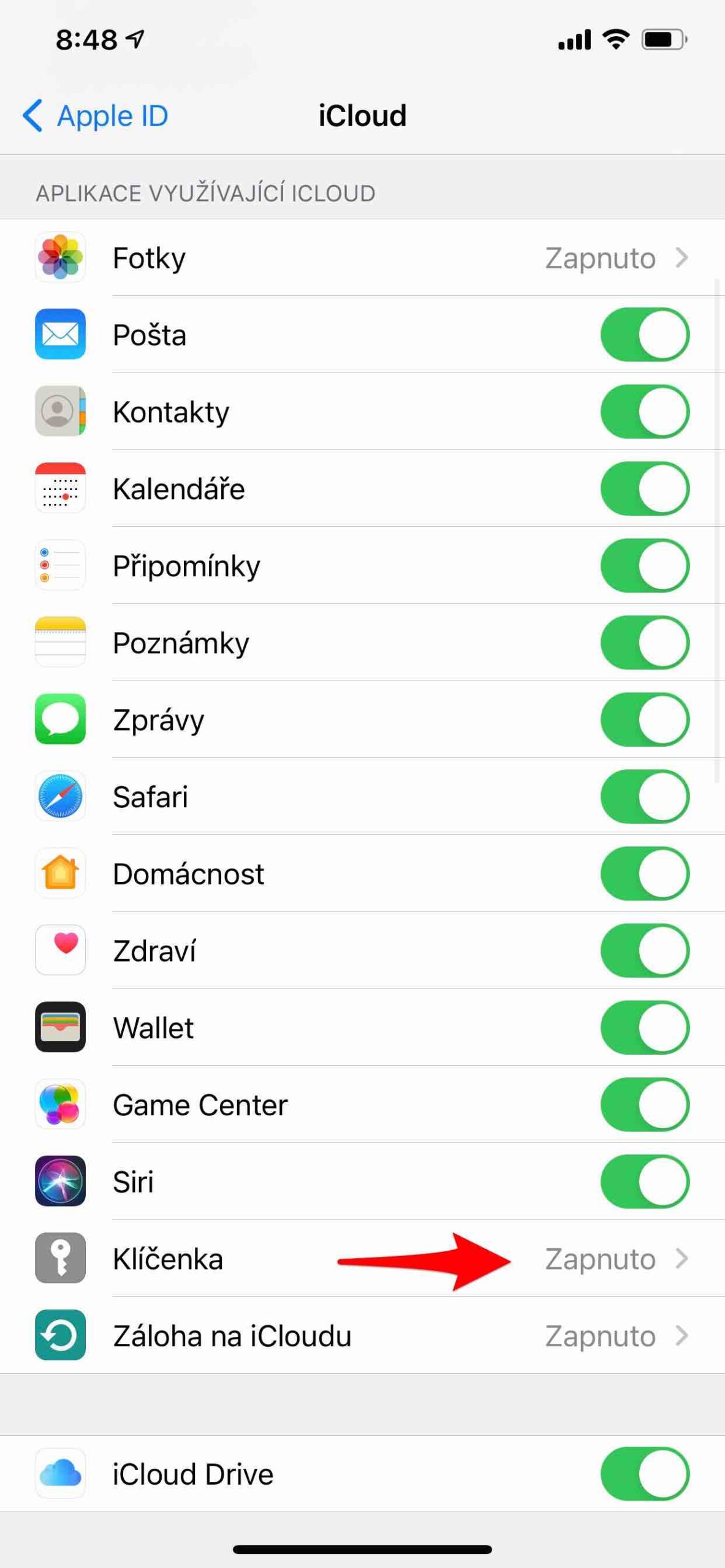Click the Klíčenka key icon
Image resolution: width=725 pixels, height=1568 pixels.
click(x=60, y=1259)
